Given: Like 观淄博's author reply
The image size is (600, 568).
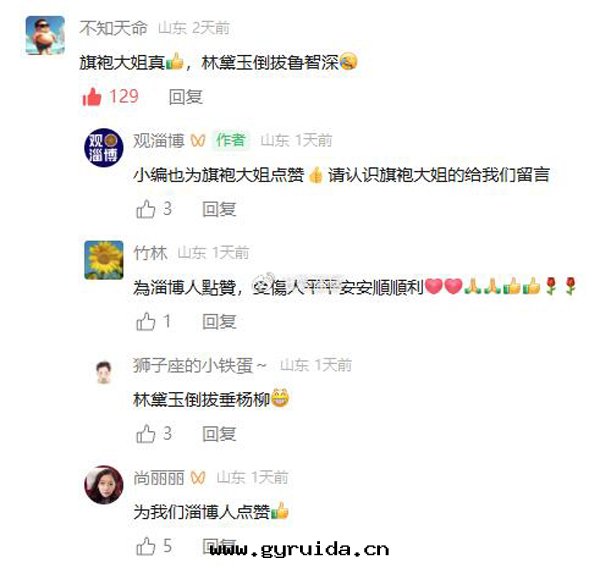Looking at the screenshot, I should (147, 209).
